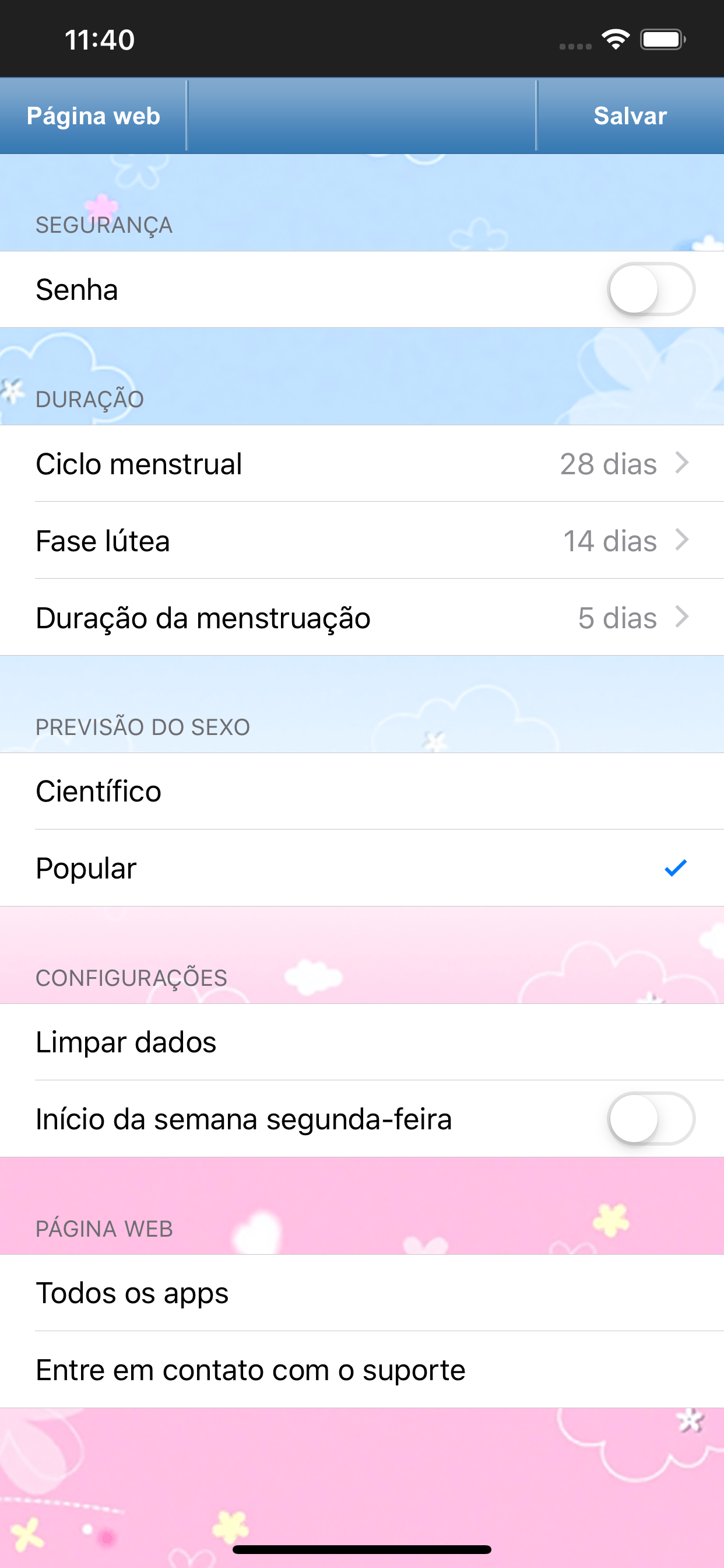
Task: Open Todos os apps
Action: click(362, 1293)
